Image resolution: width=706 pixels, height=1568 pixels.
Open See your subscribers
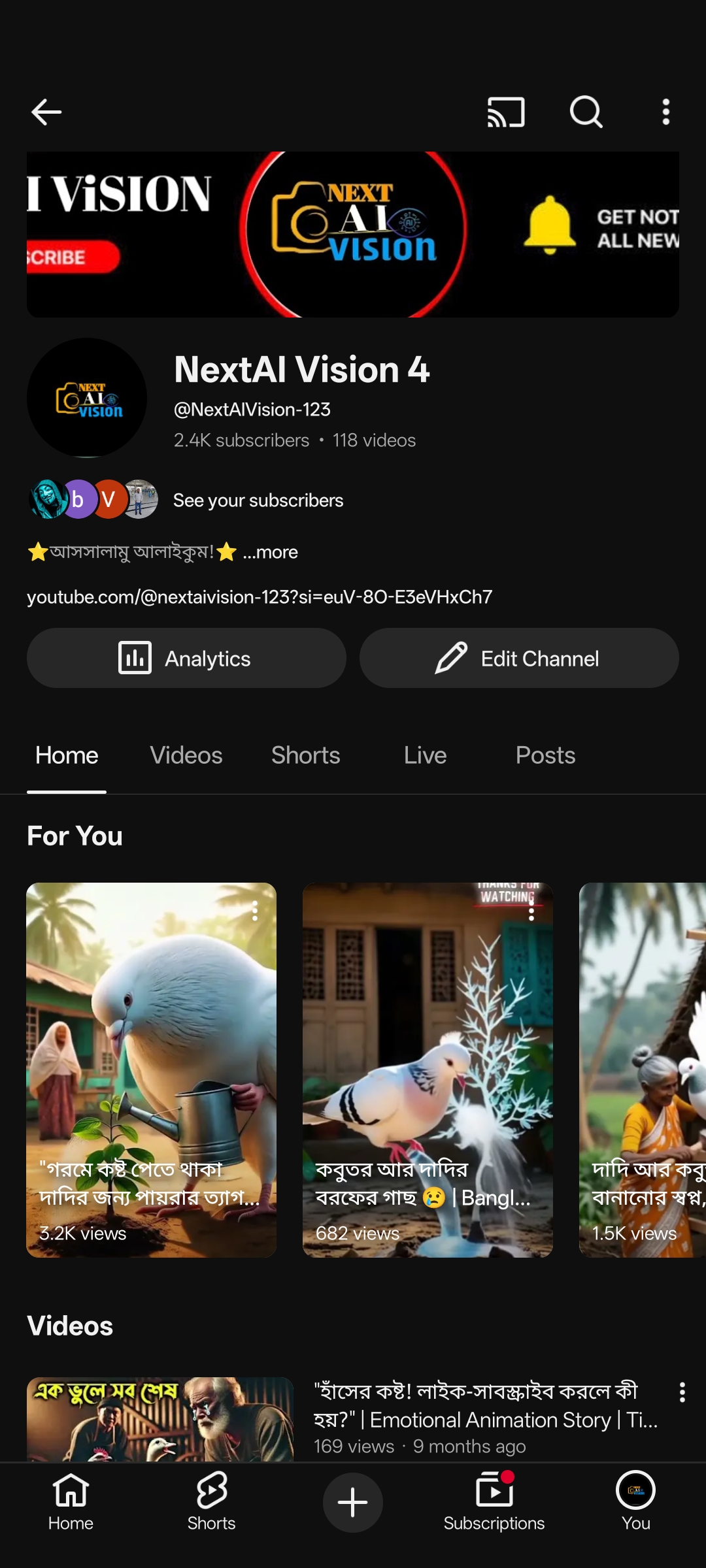click(258, 500)
